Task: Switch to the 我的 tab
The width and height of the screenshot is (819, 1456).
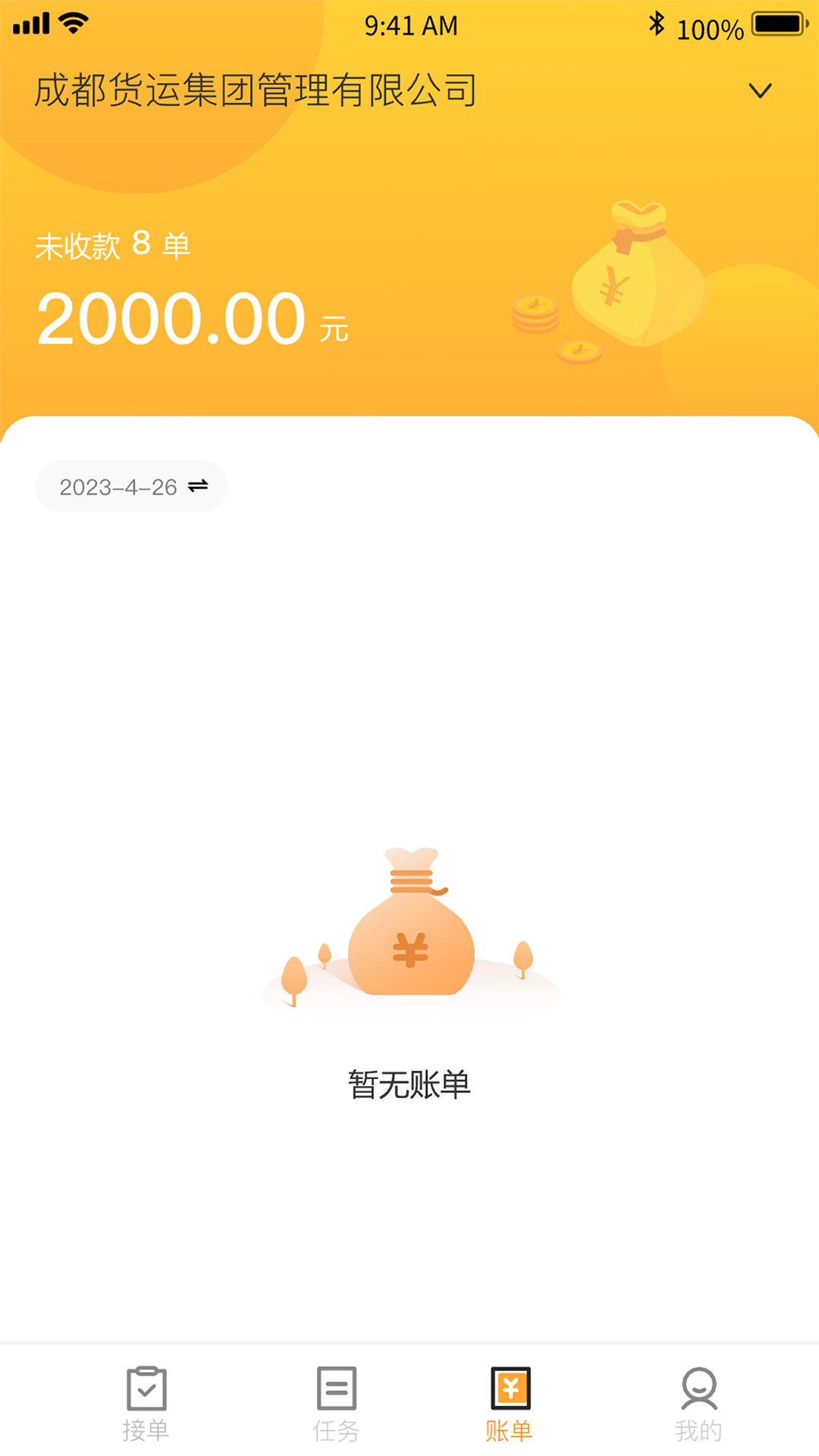Action: pos(698,1407)
